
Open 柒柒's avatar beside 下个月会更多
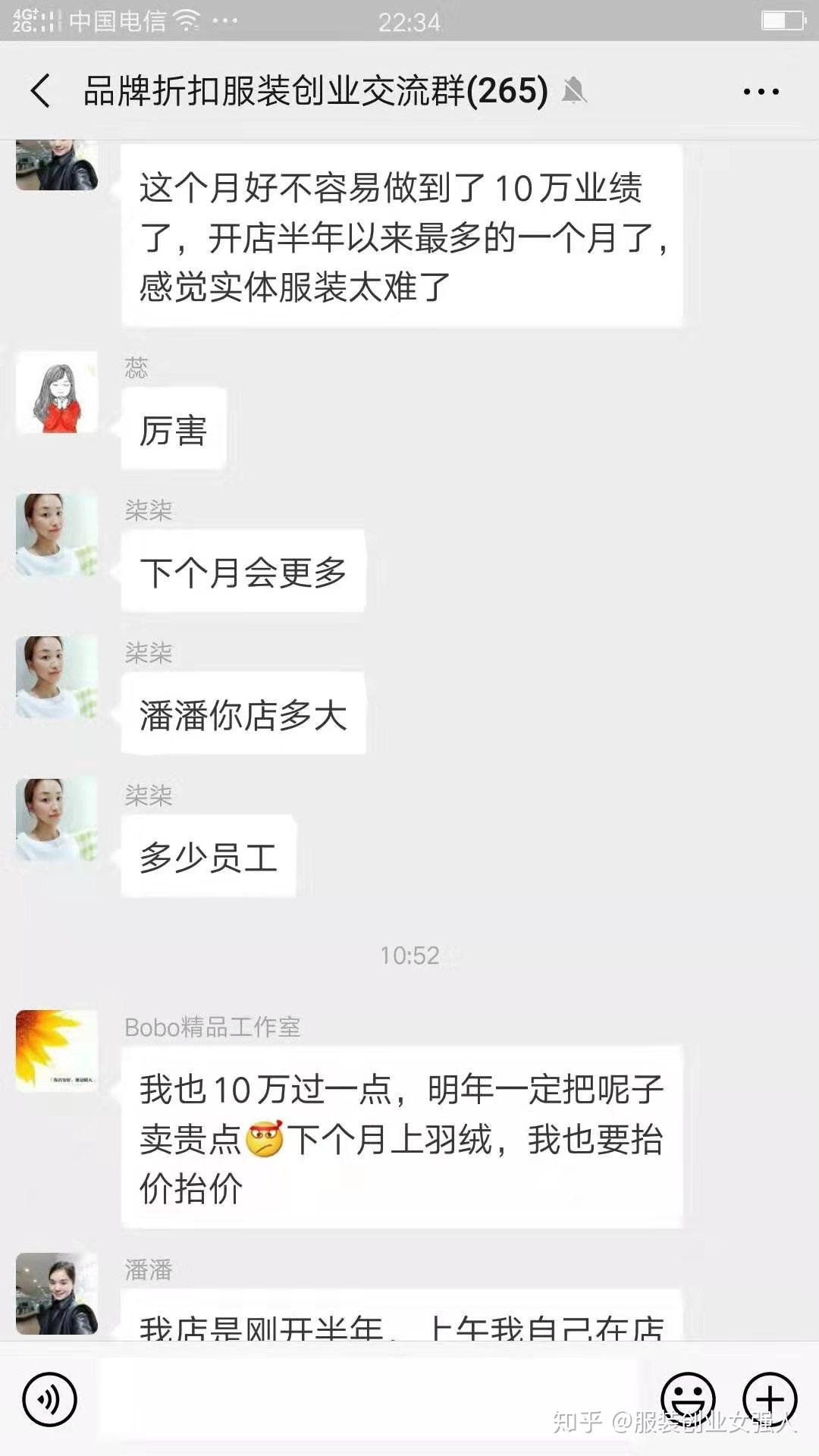57,535
